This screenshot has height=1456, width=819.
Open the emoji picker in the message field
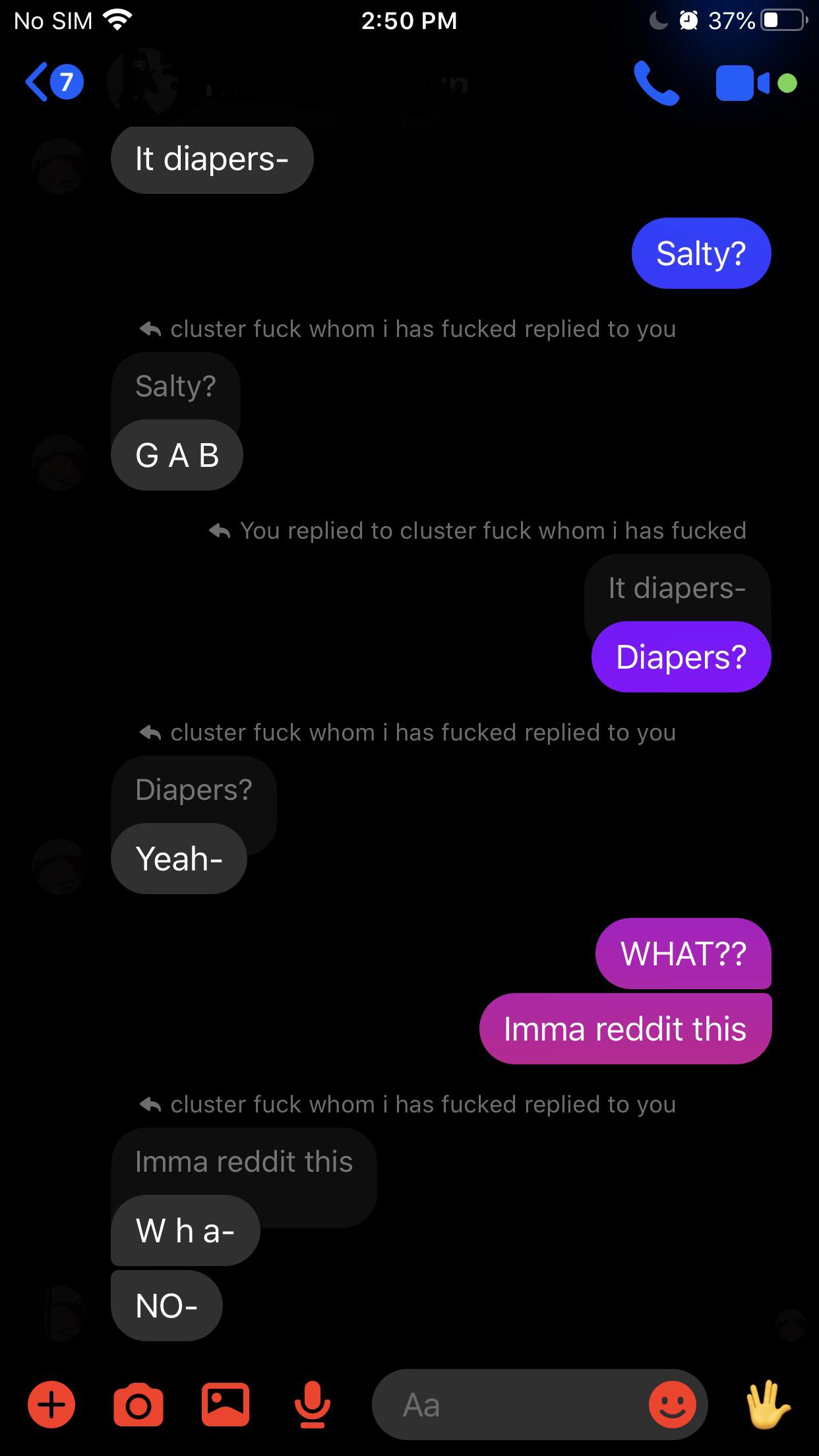pyautogui.click(x=672, y=1405)
